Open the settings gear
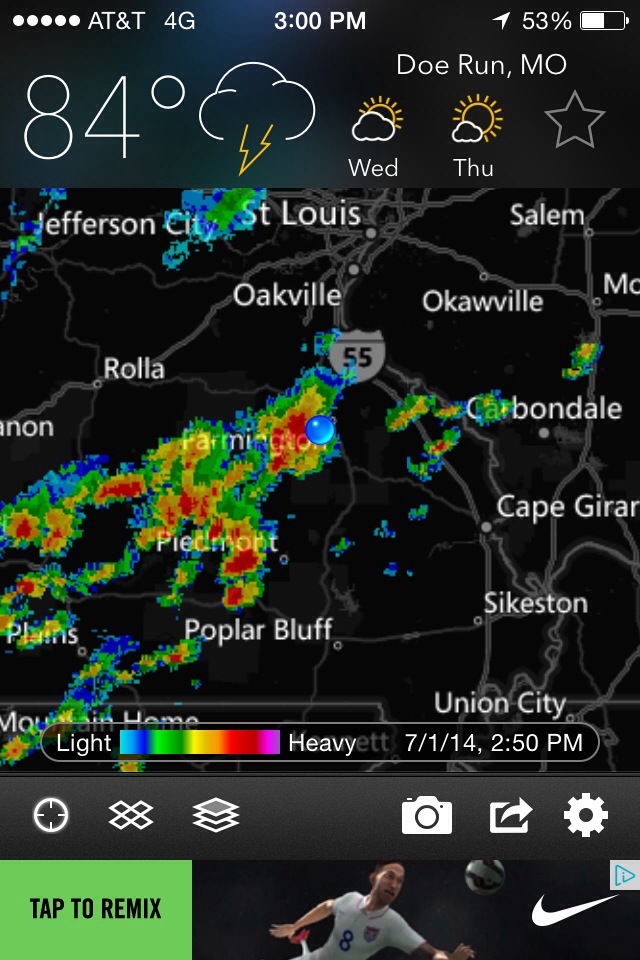The image size is (640, 960). [586, 816]
